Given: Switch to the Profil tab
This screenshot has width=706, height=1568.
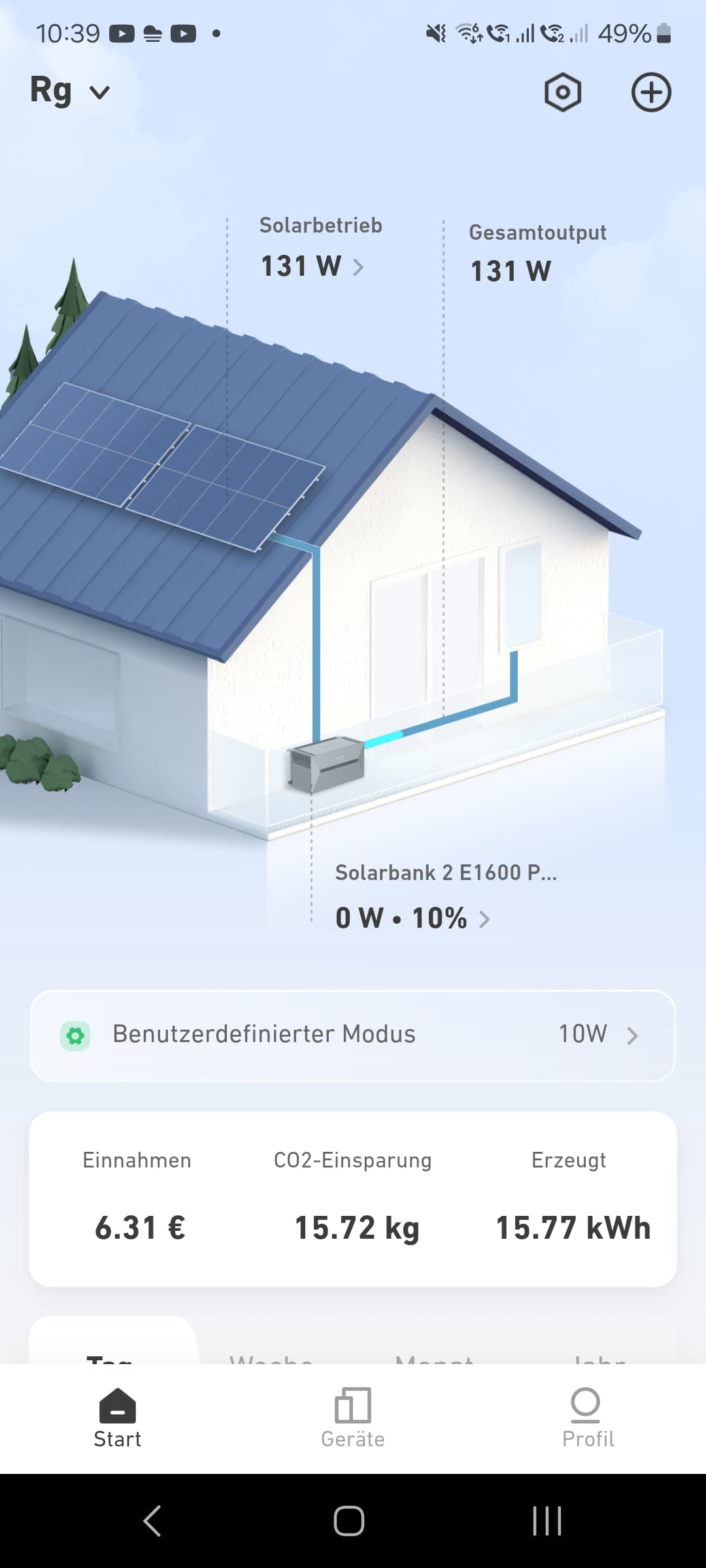Looking at the screenshot, I should [588, 1418].
